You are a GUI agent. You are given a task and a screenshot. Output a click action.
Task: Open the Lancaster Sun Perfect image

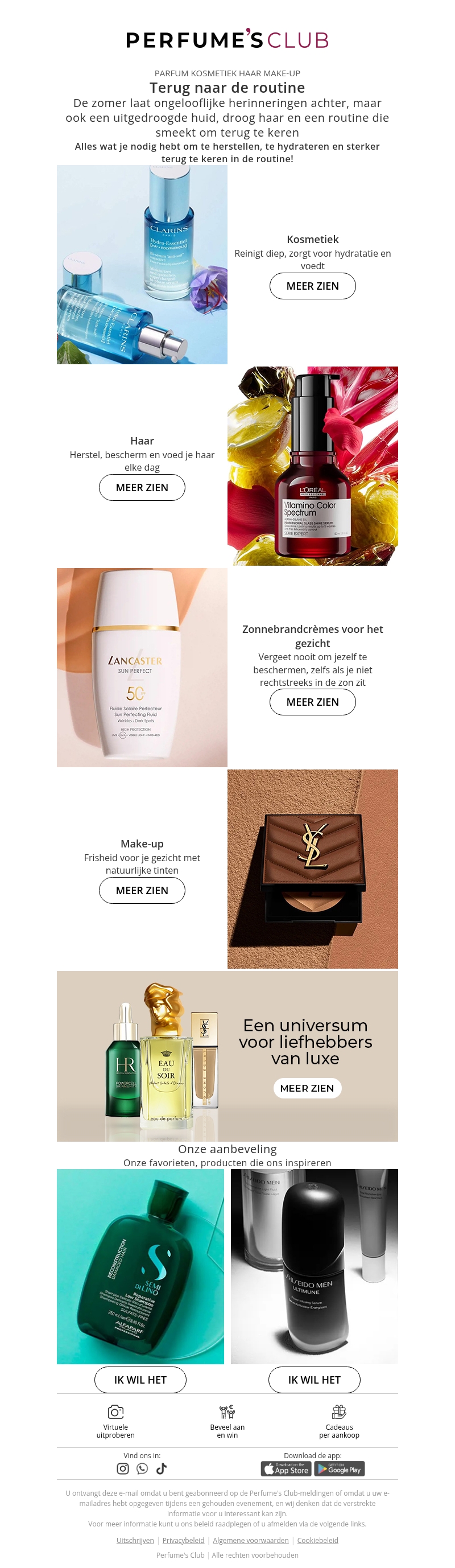142,667
